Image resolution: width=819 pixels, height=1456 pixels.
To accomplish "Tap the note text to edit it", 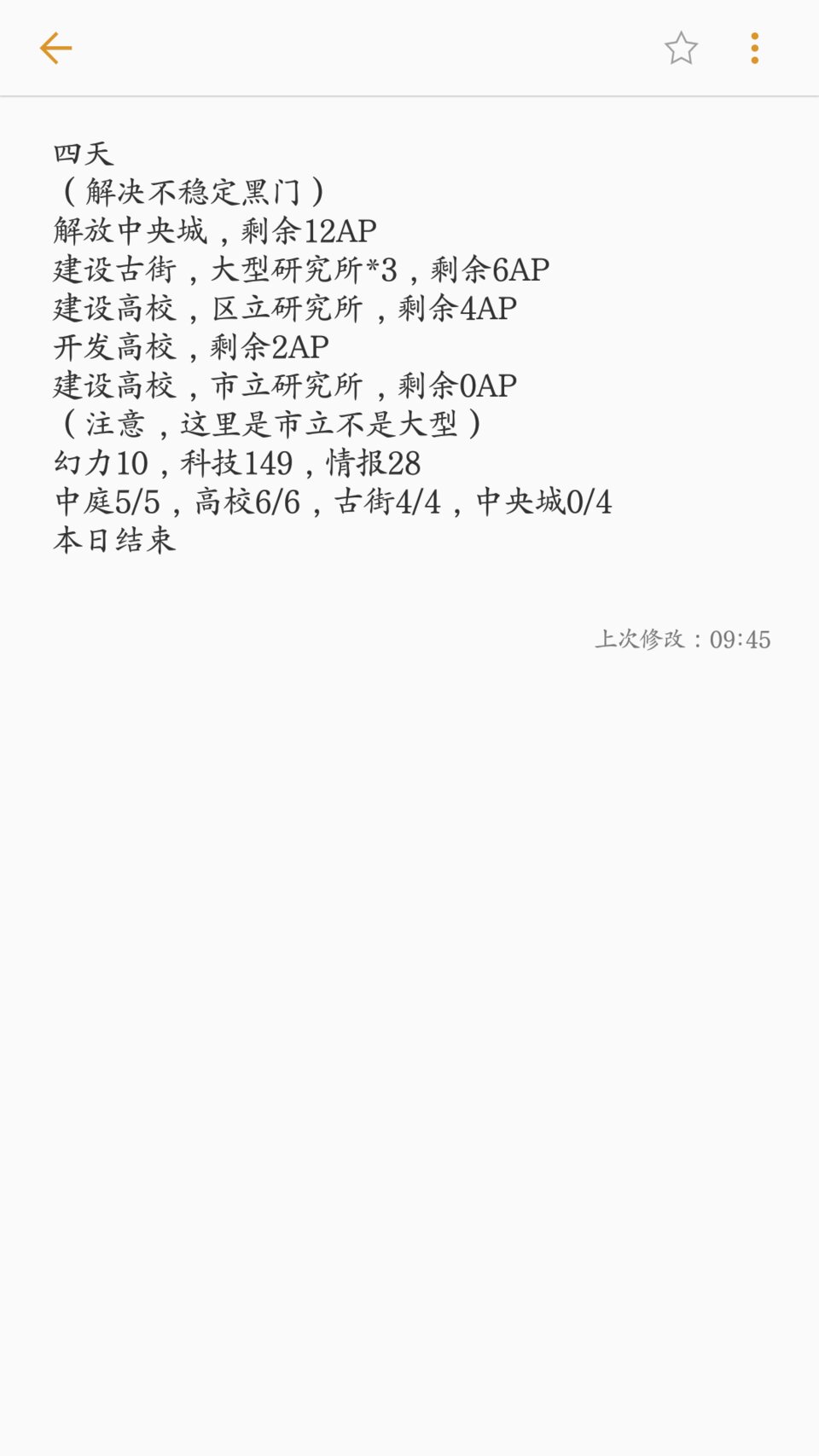I will [333, 346].
